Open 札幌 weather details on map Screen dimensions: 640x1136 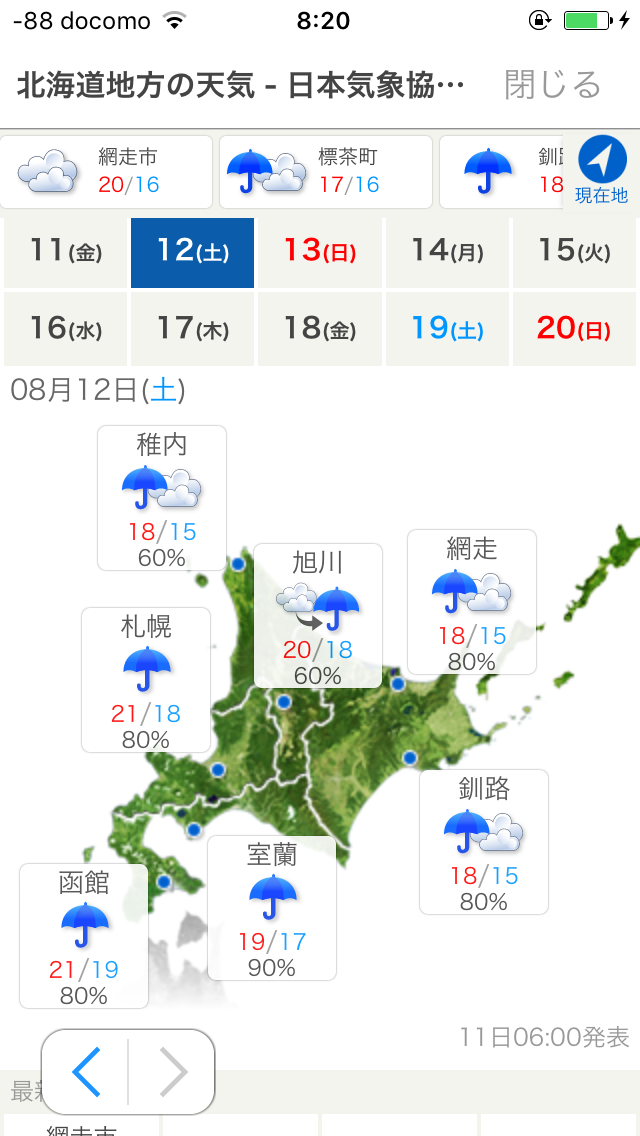coord(146,680)
